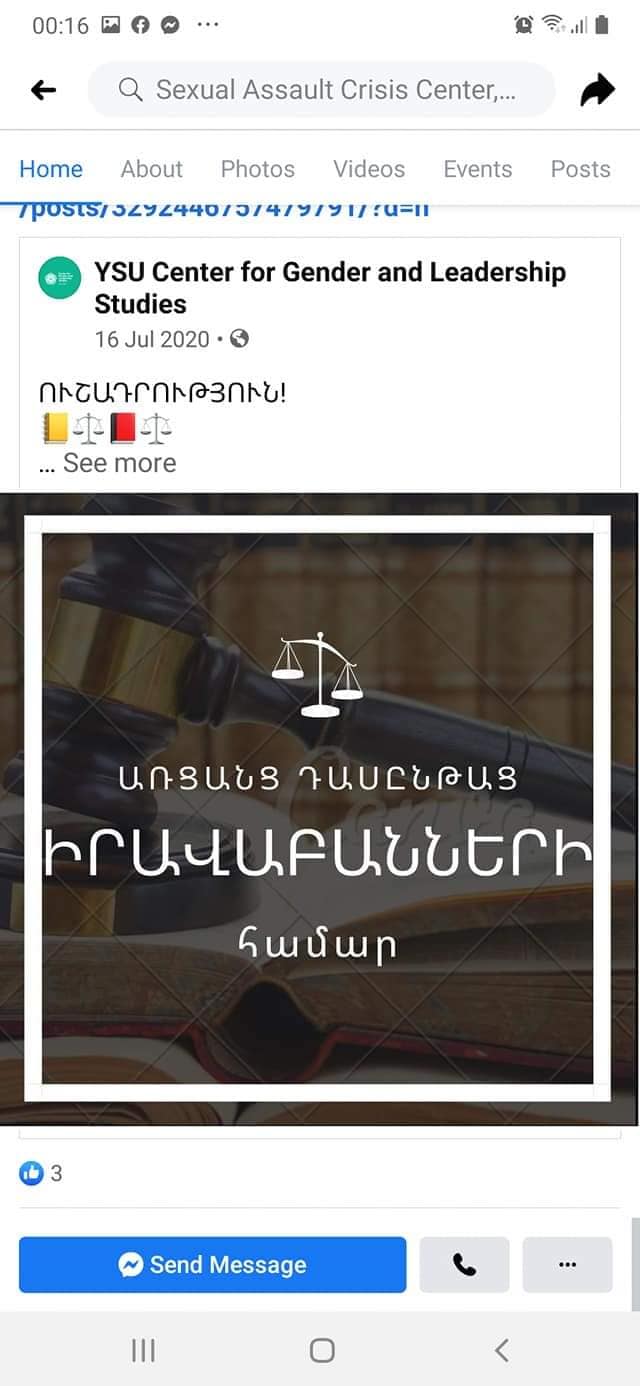Tap the Send Message button
The width and height of the screenshot is (640, 1386).
coord(213,1265)
